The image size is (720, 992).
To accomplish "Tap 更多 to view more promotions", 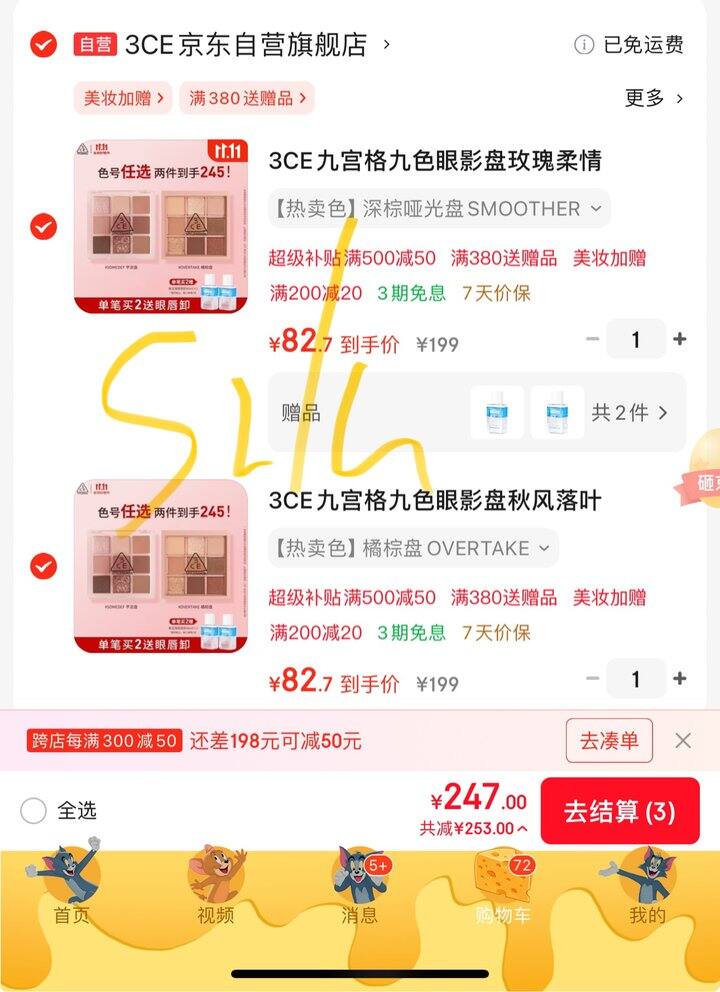I will point(654,98).
